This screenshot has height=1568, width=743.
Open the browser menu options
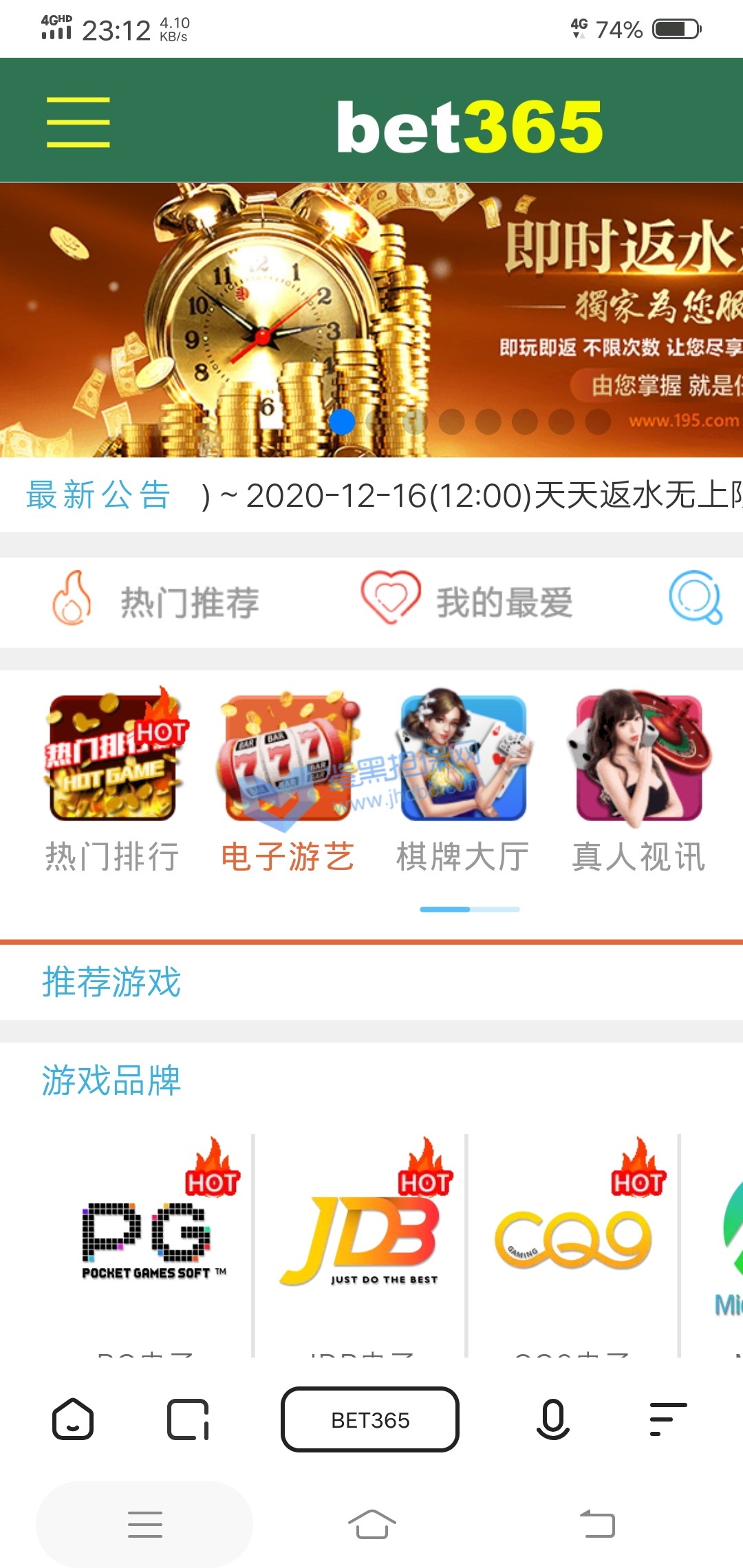668,1419
